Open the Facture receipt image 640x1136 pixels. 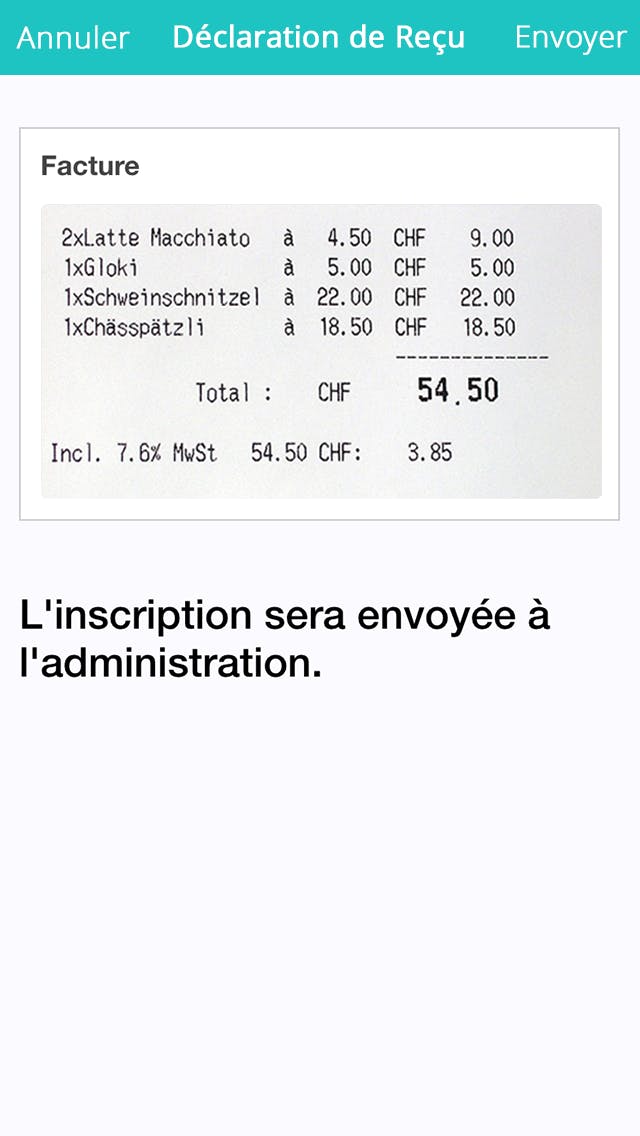[x=321, y=350]
